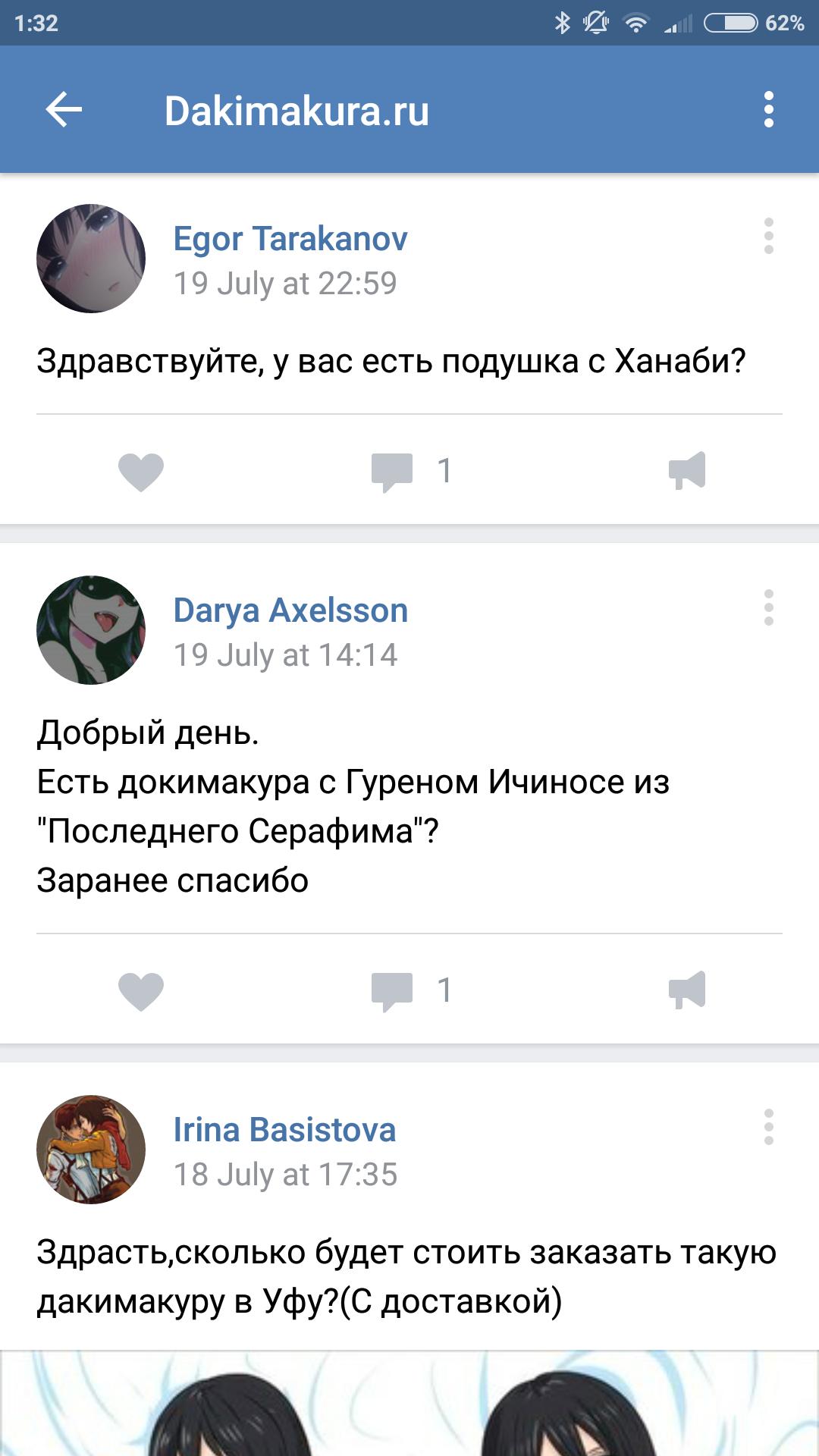Open options for Darya Axelsson's post

tap(768, 607)
